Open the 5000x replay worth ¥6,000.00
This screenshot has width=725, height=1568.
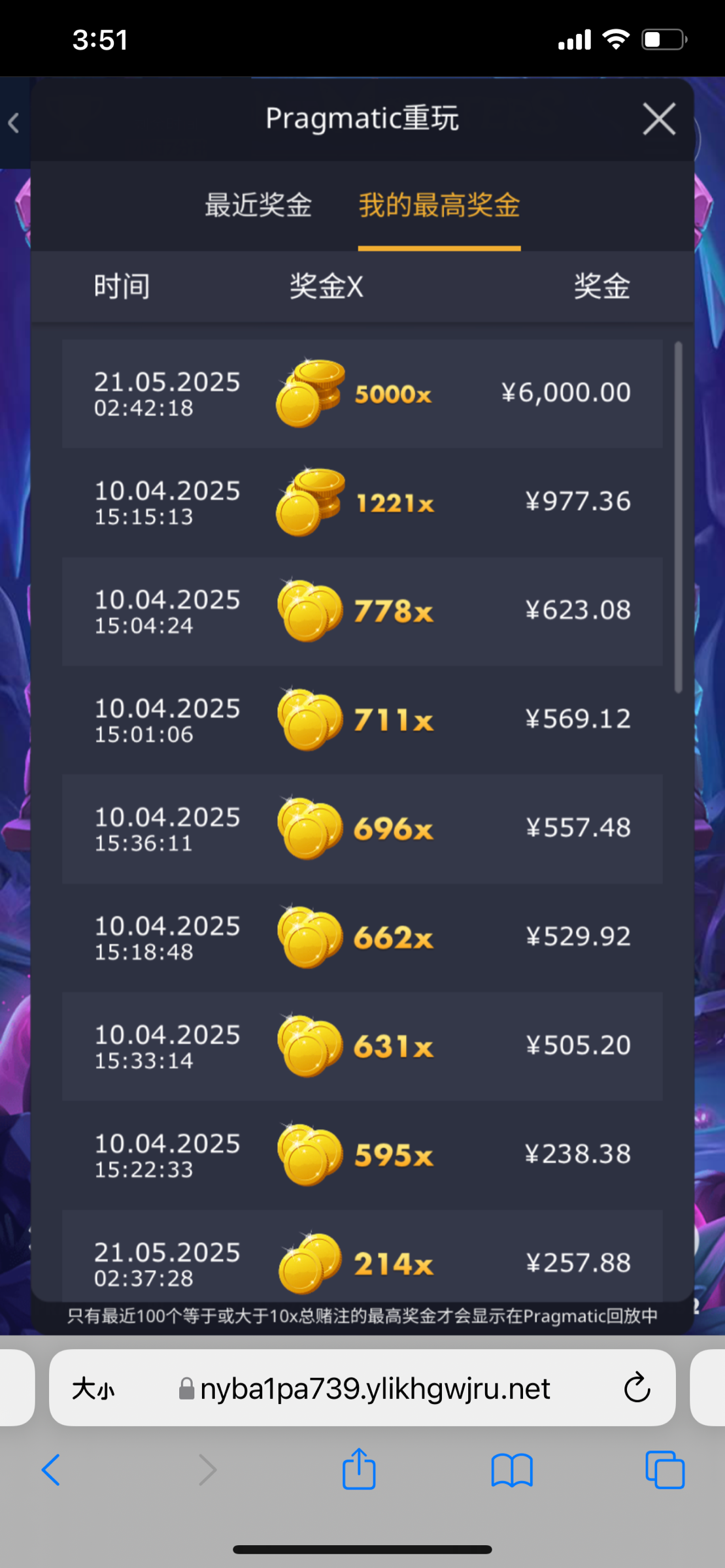pos(362,393)
